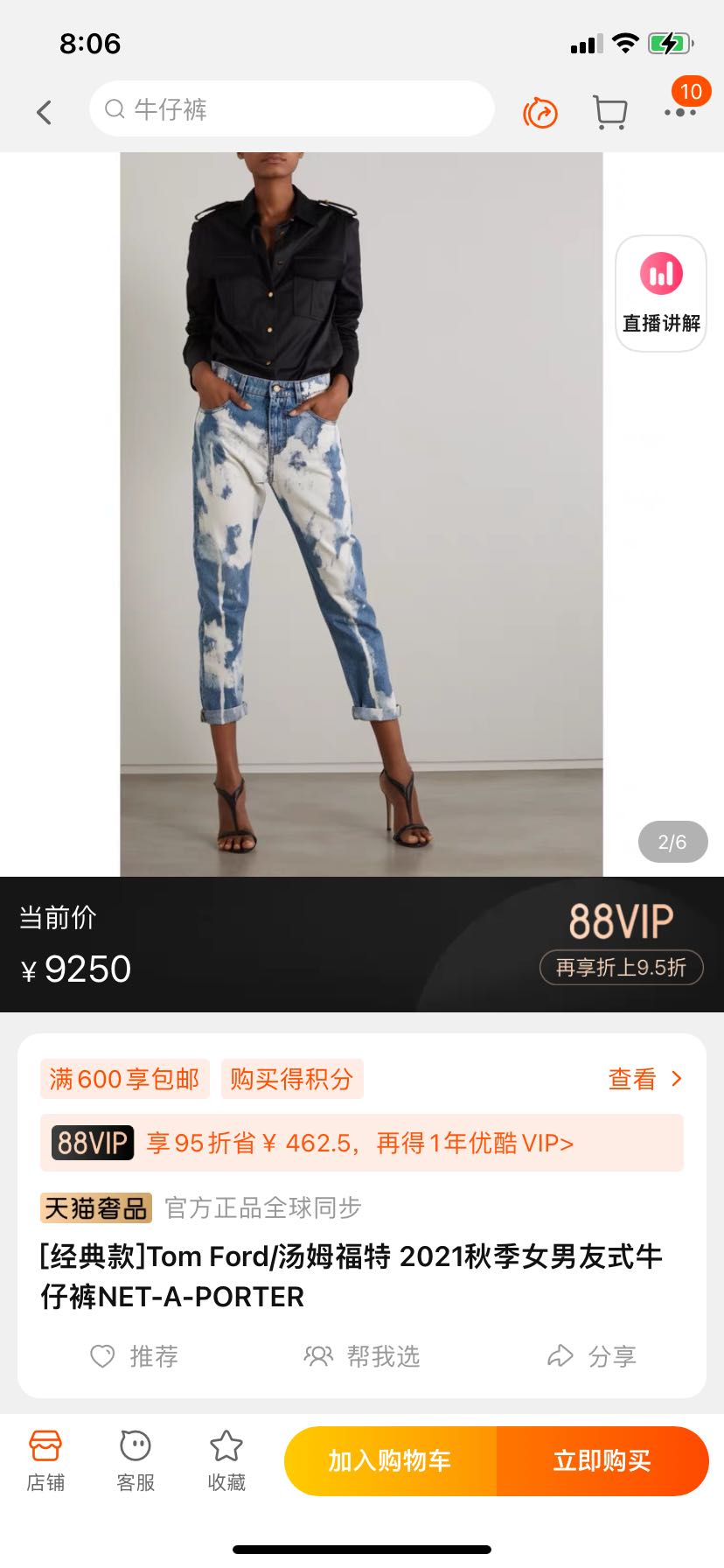Go back using the top arrow

[x=44, y=112]
